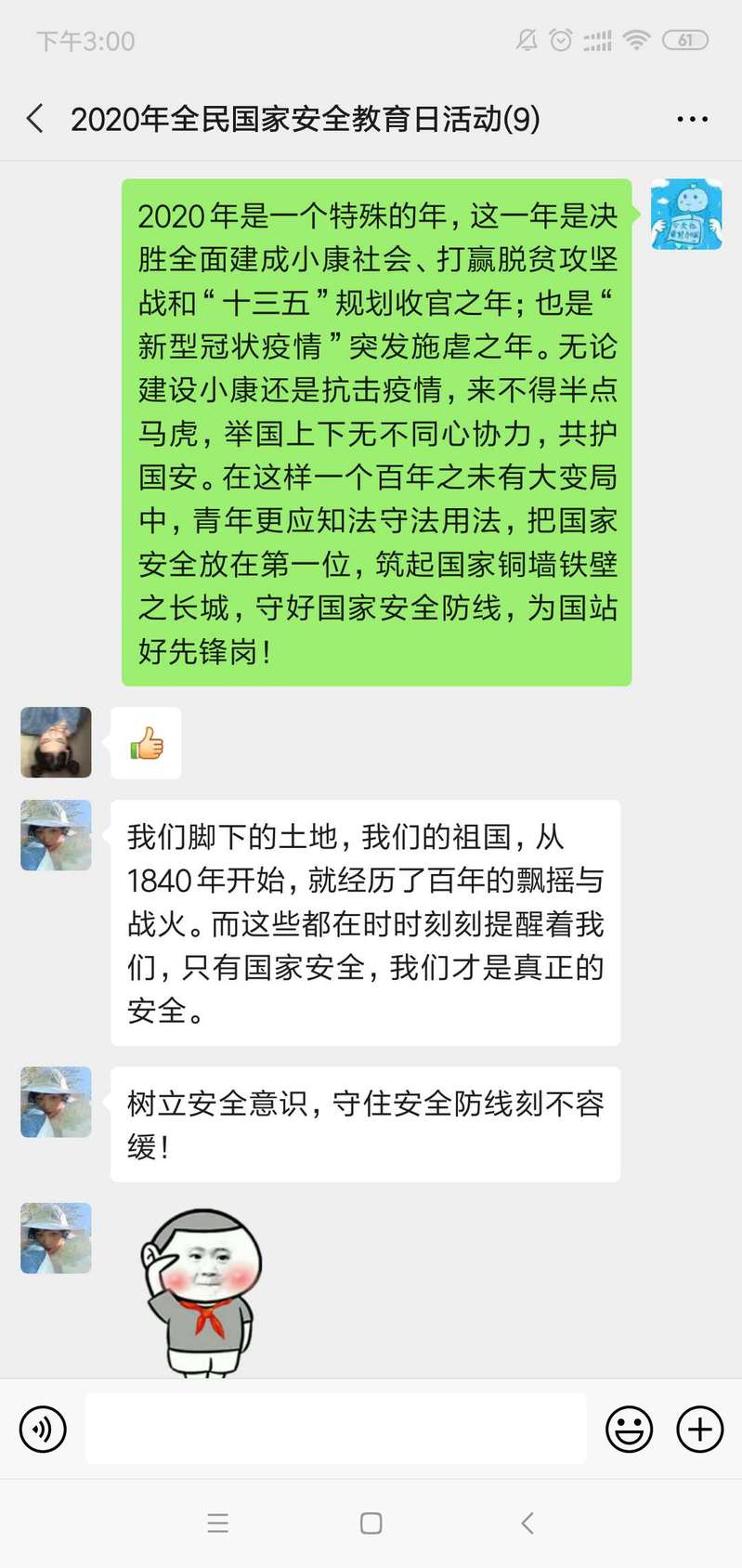The width and height of the screenshot is (742, 1568).
Task: Open the emoji picker
Action: click(x=629, y=1429)
